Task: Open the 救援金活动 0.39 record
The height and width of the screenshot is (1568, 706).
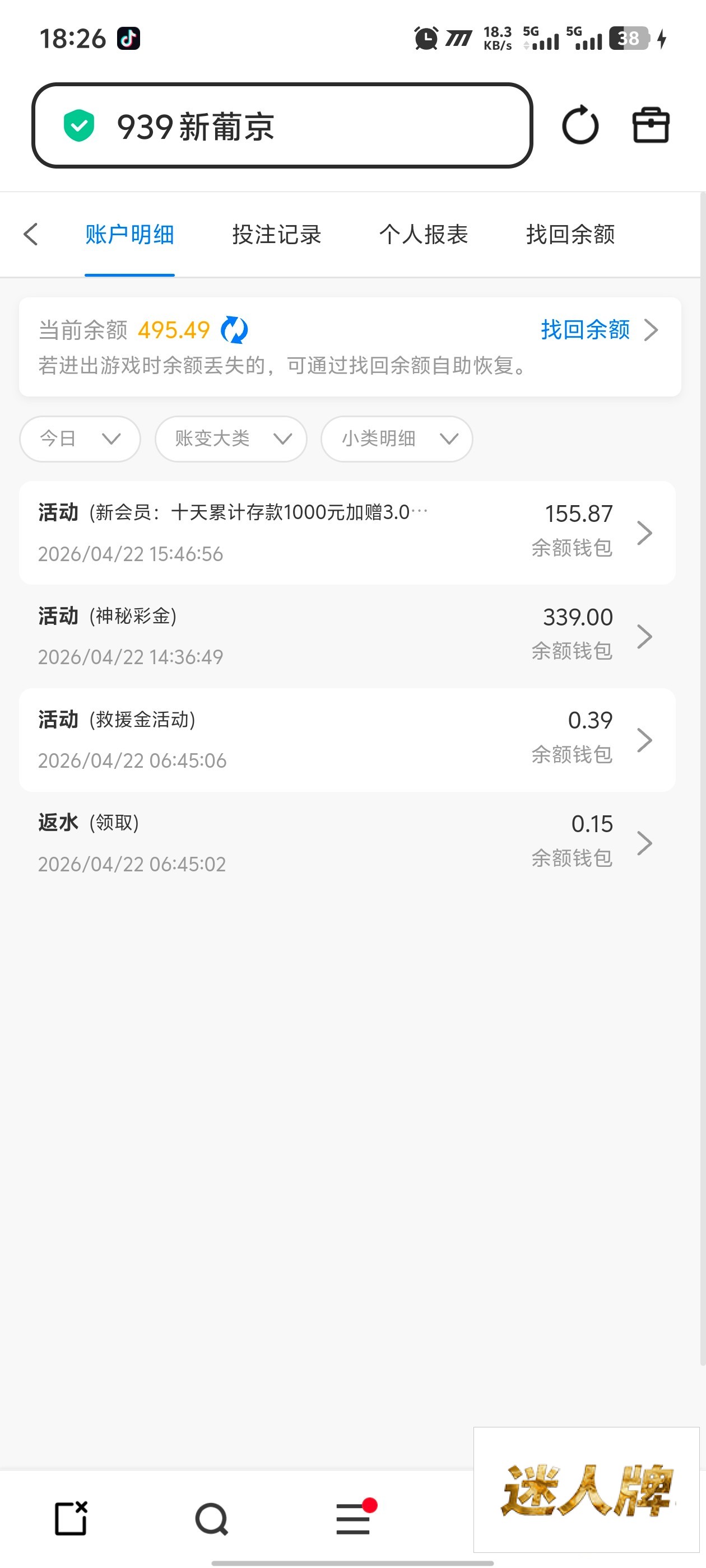Action: 347,740
